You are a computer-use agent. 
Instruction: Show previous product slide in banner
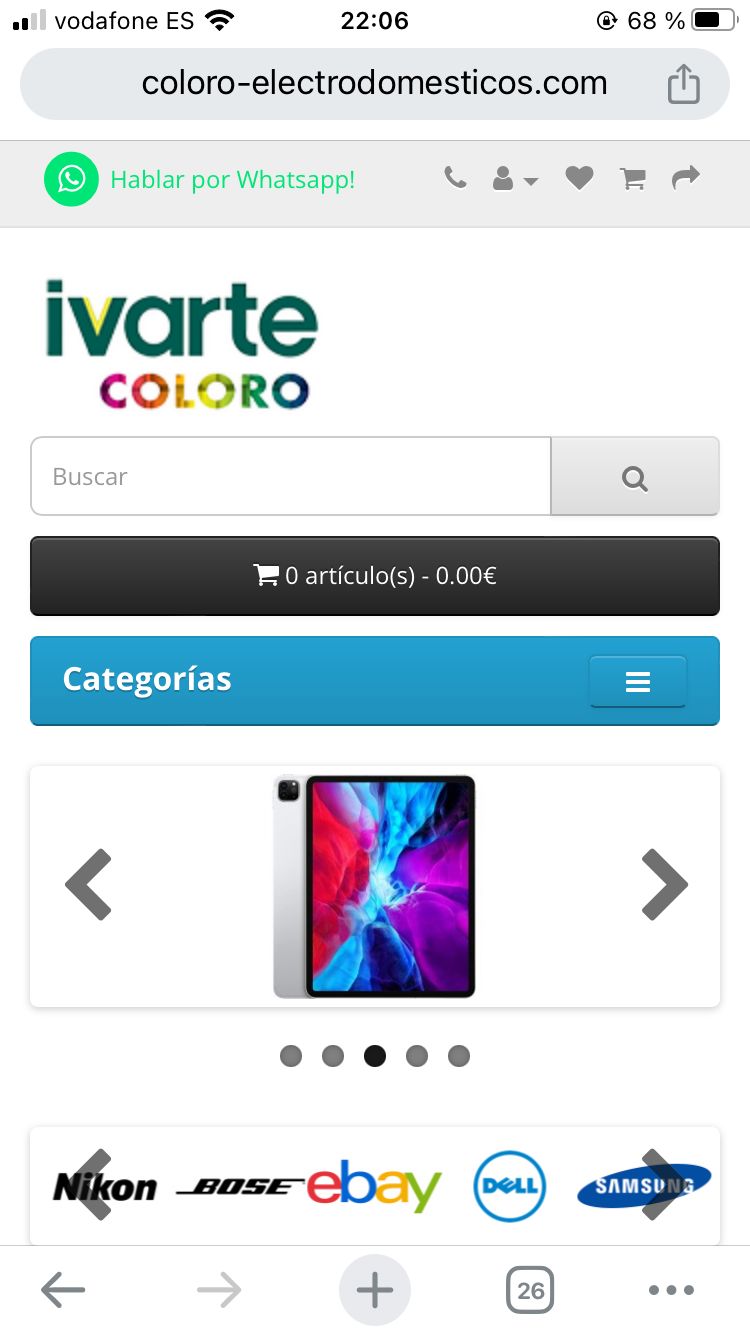[89, 884]
